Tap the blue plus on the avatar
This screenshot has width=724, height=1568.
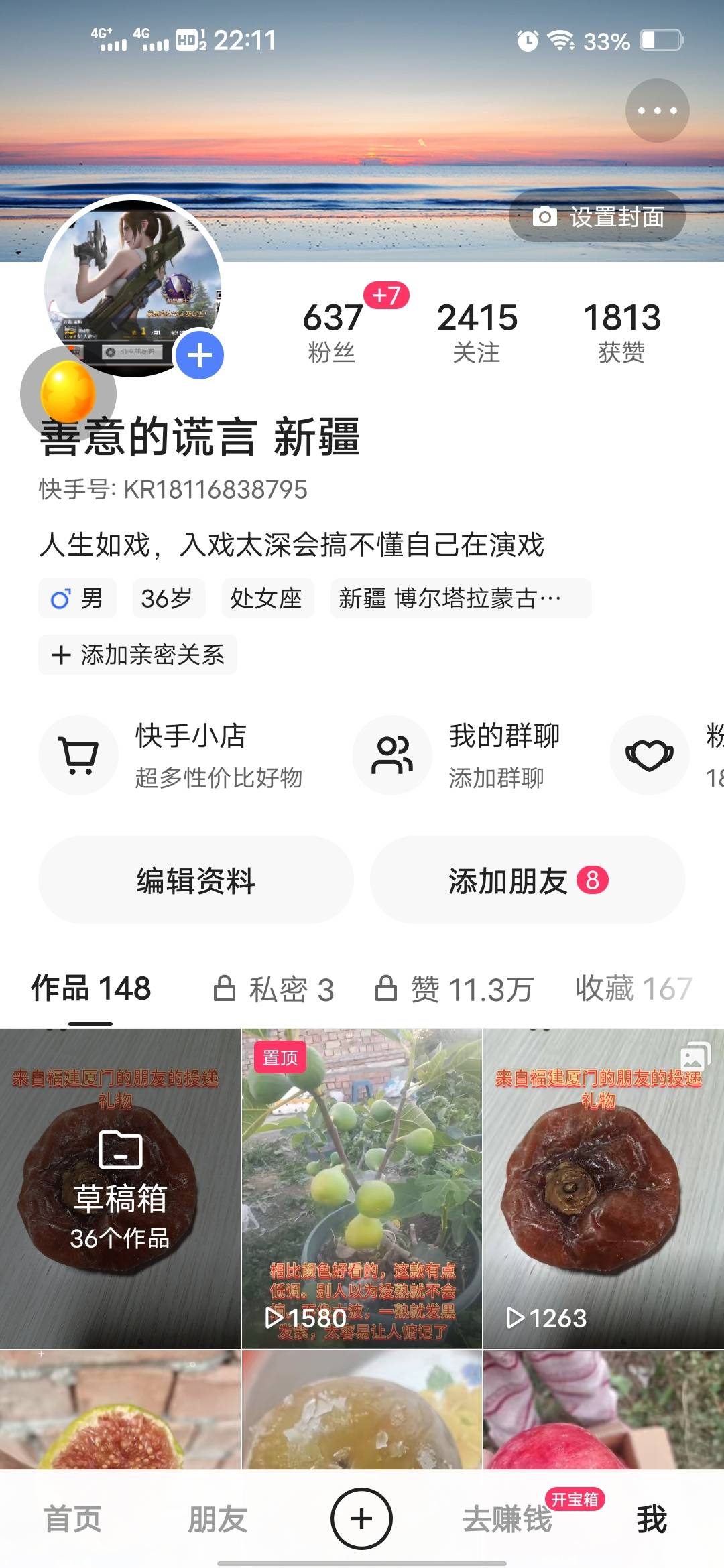[x=199, y=355]
